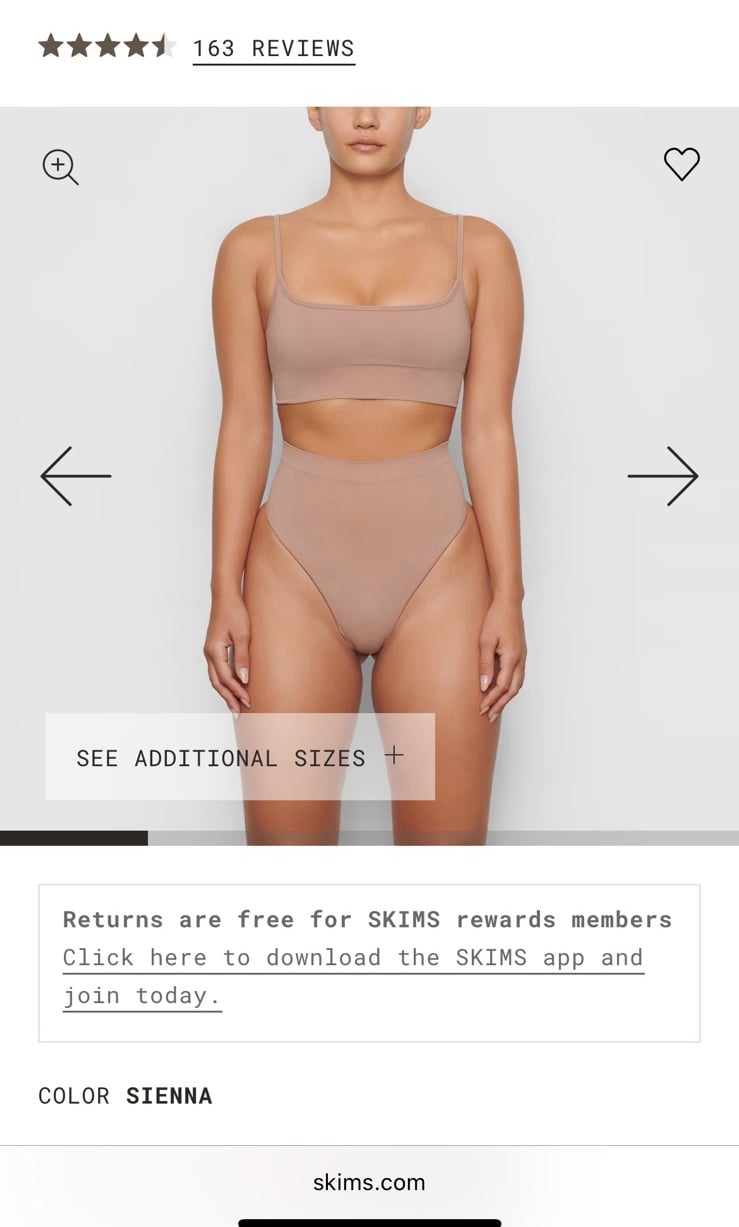This screenshot has width=739, height=1227.
Task: Zoom into the product image
Action: [60, 167]
